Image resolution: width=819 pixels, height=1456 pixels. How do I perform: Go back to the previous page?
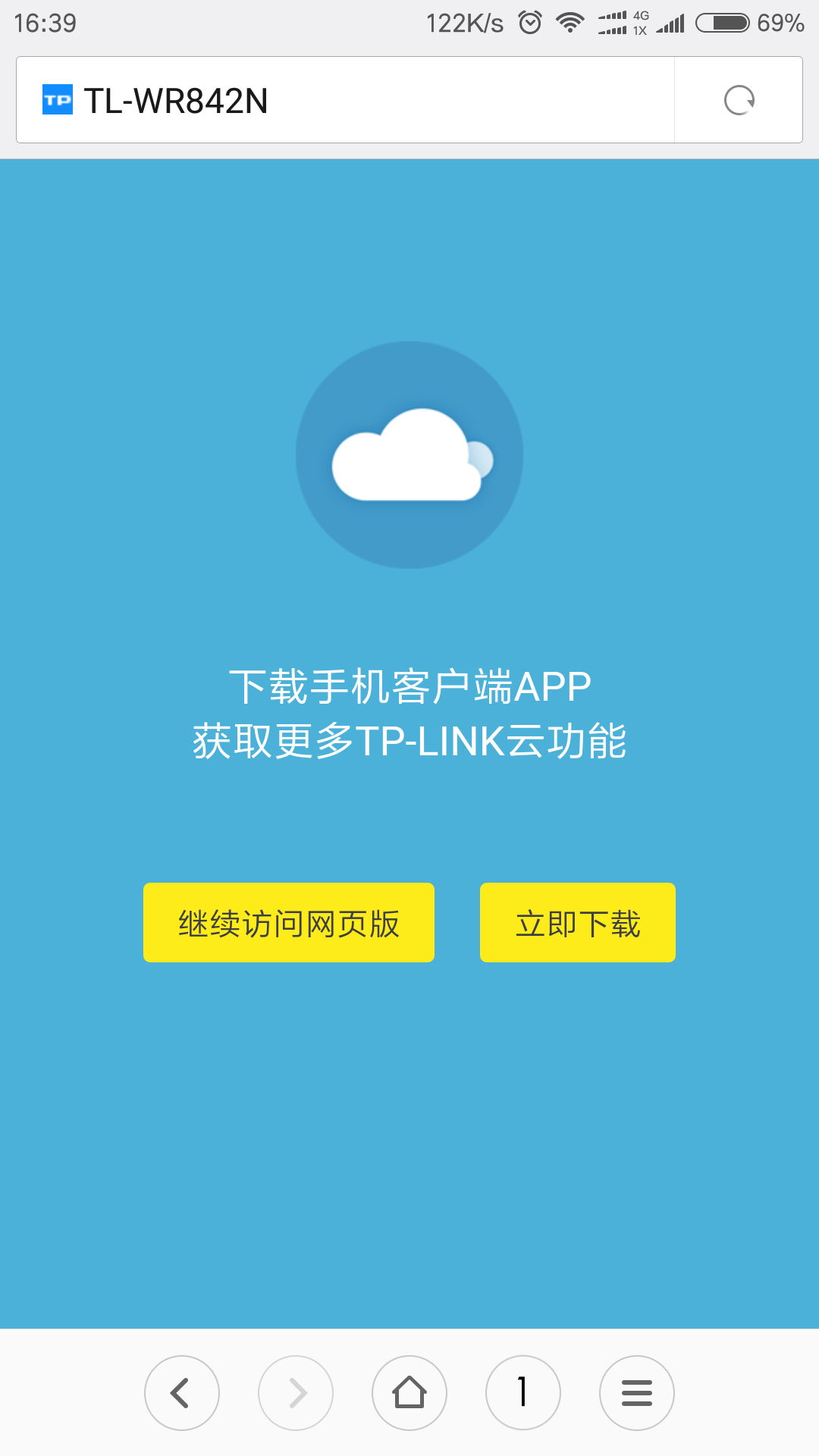182,1393
